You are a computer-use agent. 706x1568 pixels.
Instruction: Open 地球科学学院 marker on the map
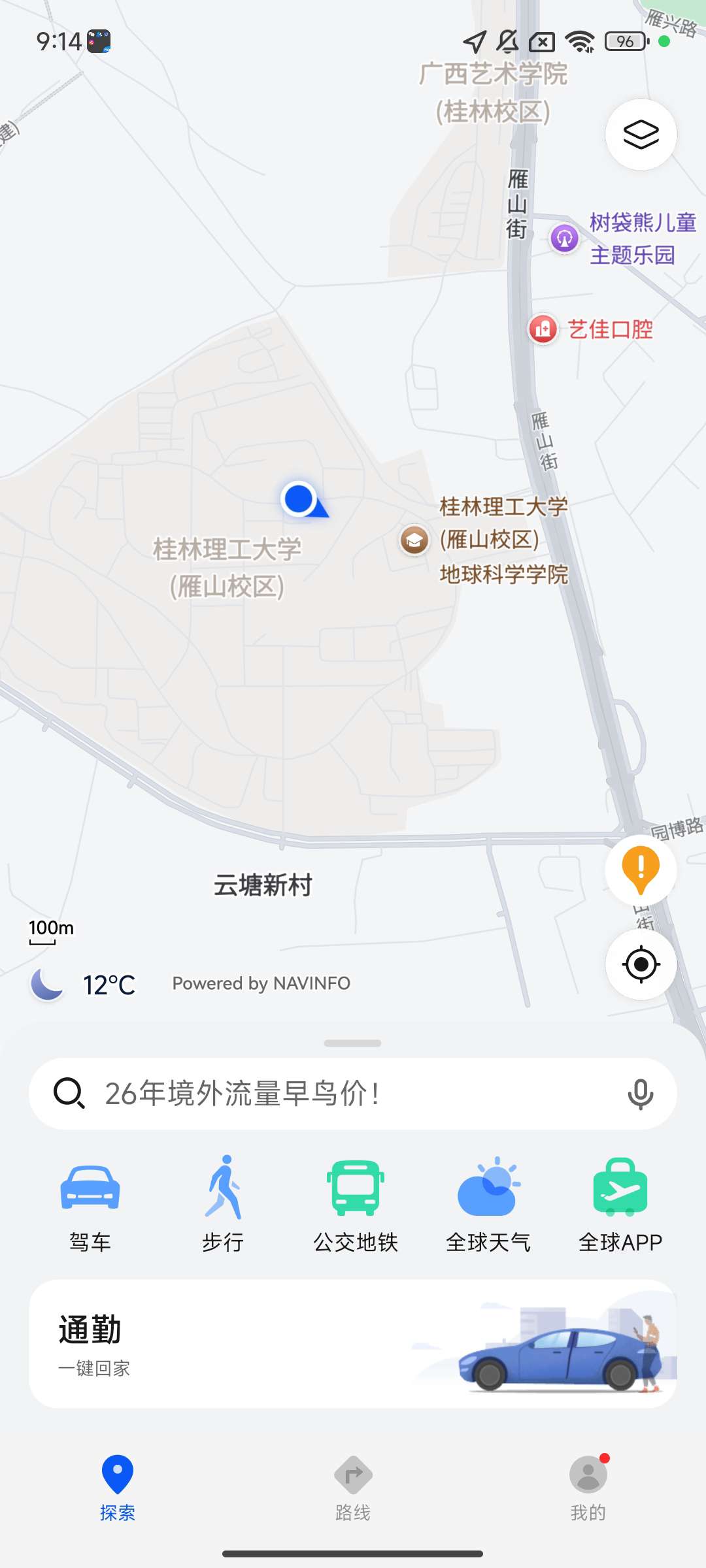pyautogui.click(x=414, y=540)
